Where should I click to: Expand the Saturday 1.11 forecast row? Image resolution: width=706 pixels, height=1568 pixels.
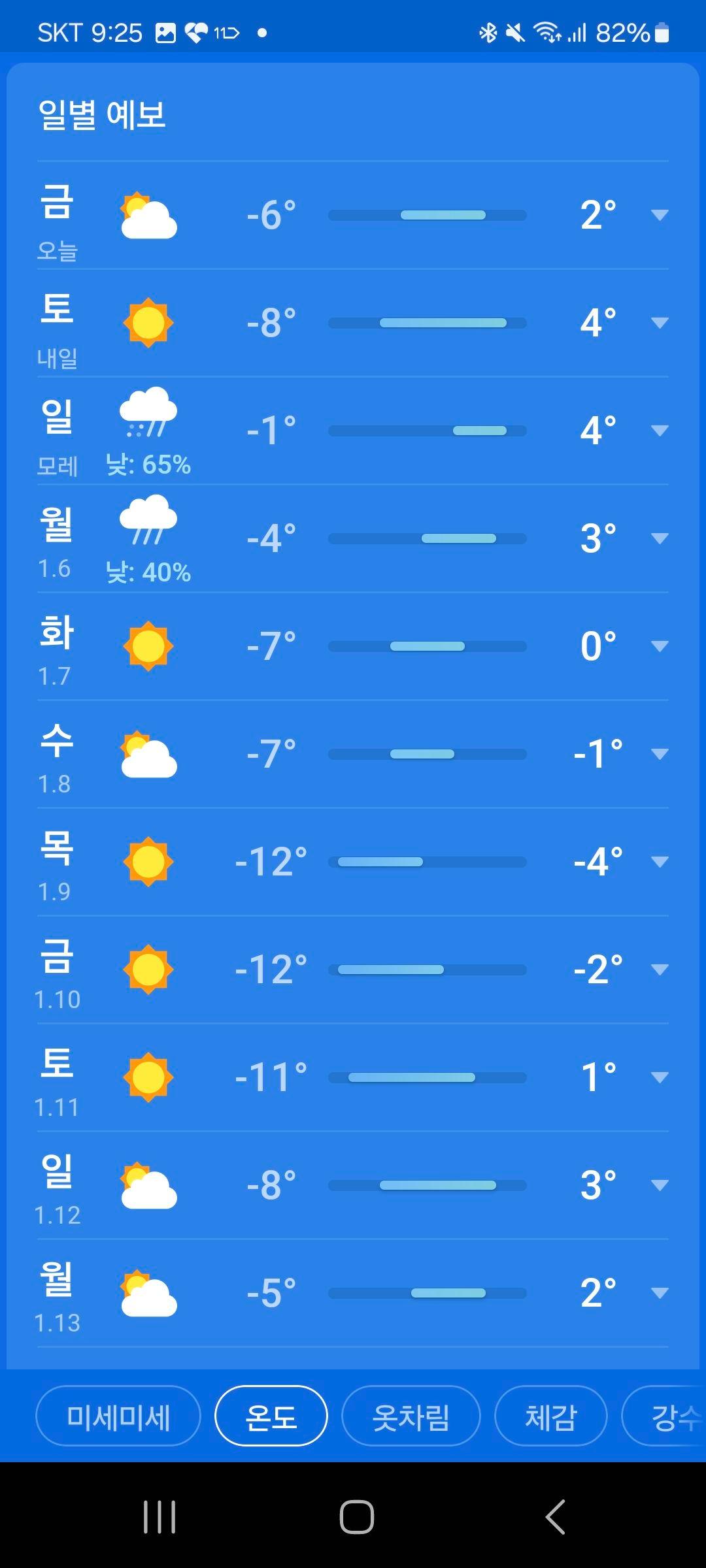point(660,1077)
